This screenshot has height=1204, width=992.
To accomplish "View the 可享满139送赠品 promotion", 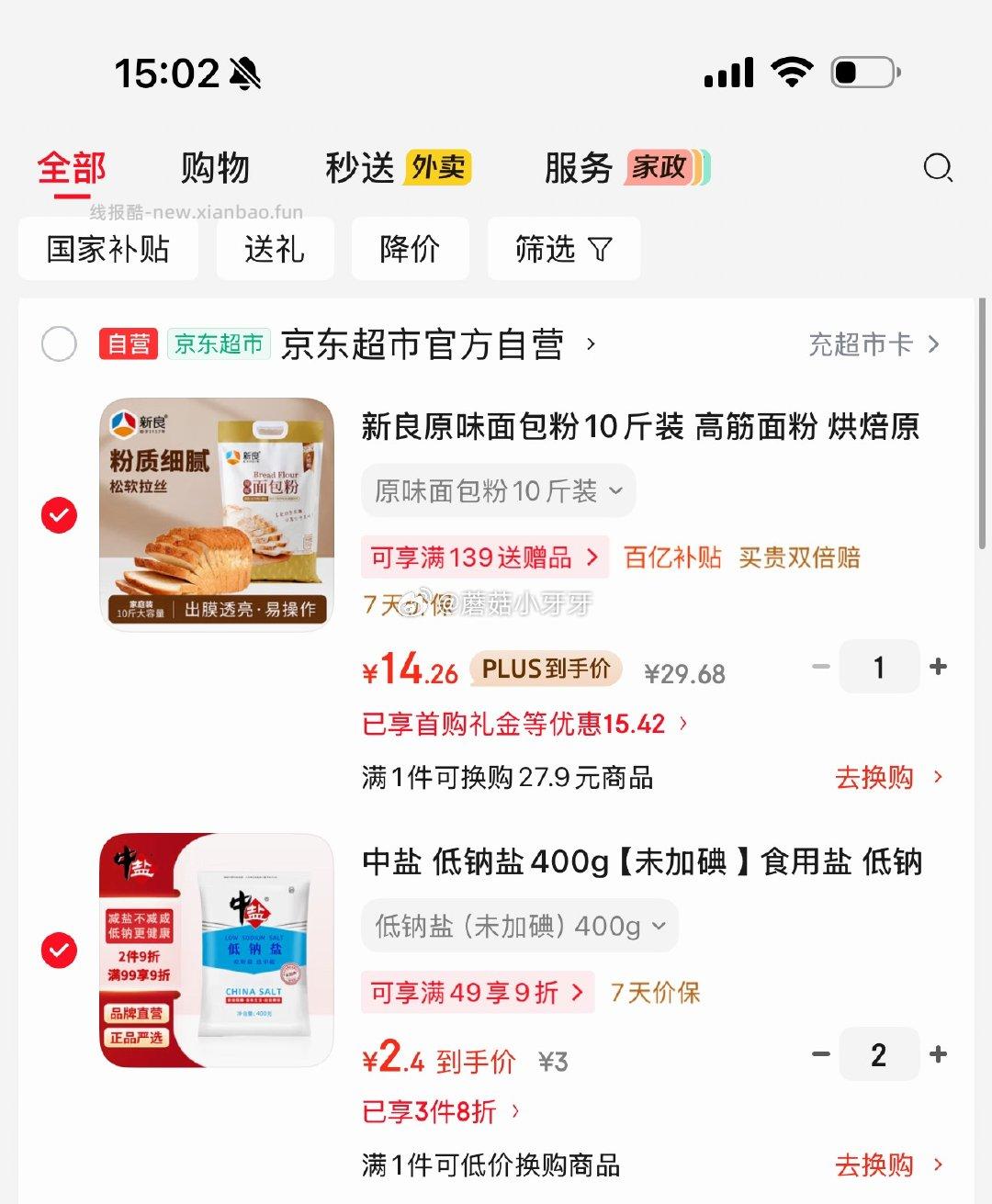I will [484, 557].
